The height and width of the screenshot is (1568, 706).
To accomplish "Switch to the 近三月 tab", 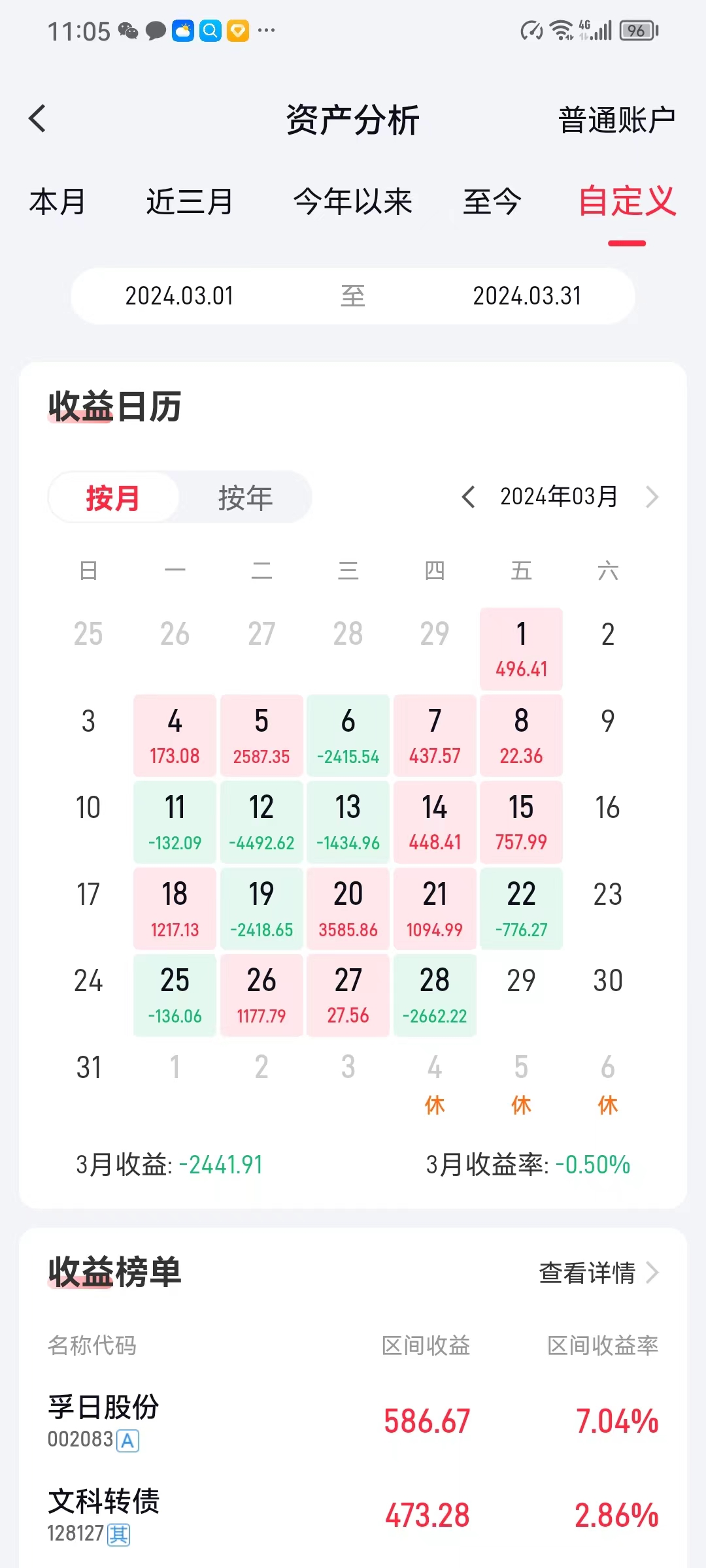I will [190, 201].
